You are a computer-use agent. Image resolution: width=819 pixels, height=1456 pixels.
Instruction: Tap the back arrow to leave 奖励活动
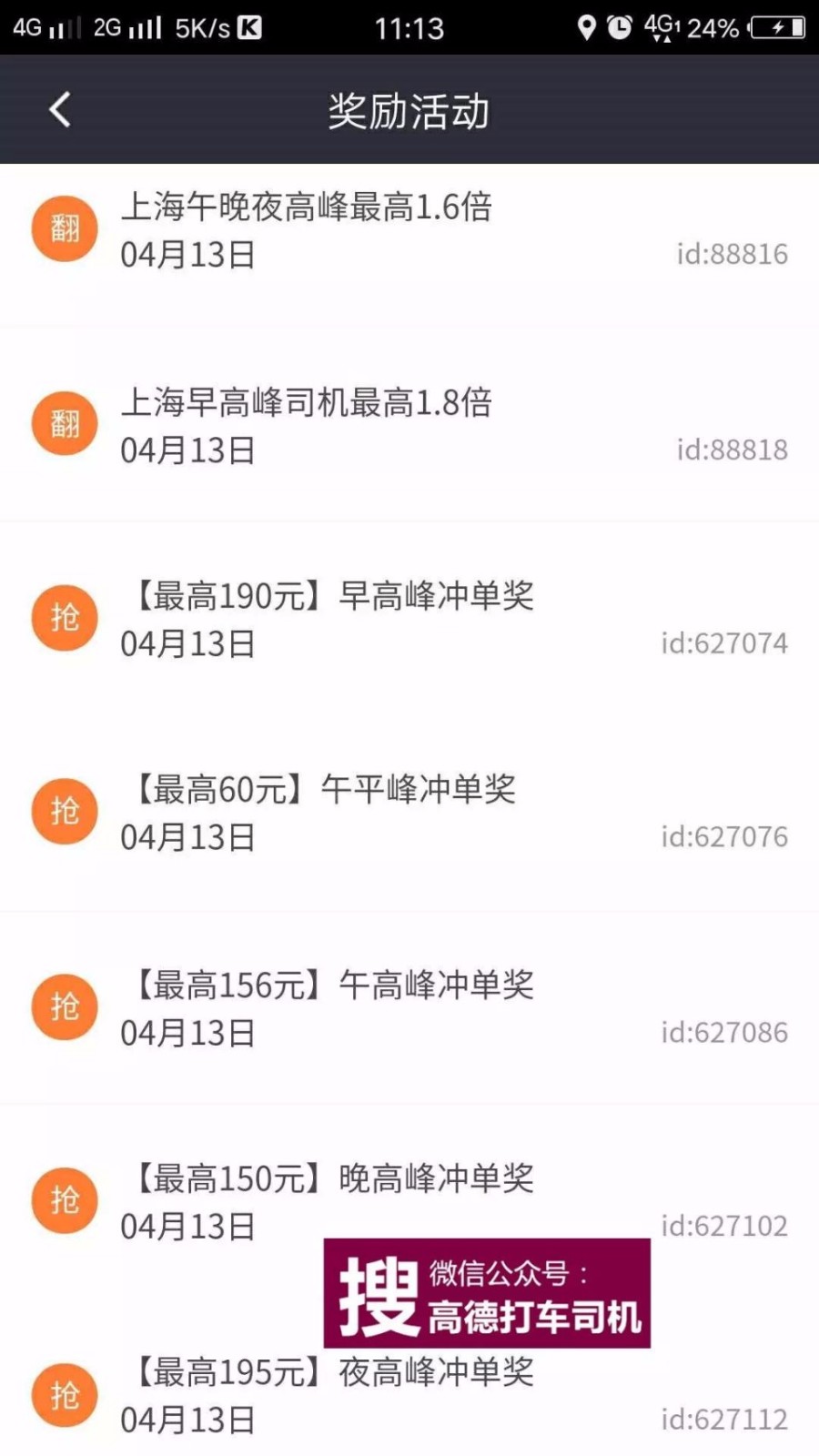pyautogui.click(x=58, y=109)
